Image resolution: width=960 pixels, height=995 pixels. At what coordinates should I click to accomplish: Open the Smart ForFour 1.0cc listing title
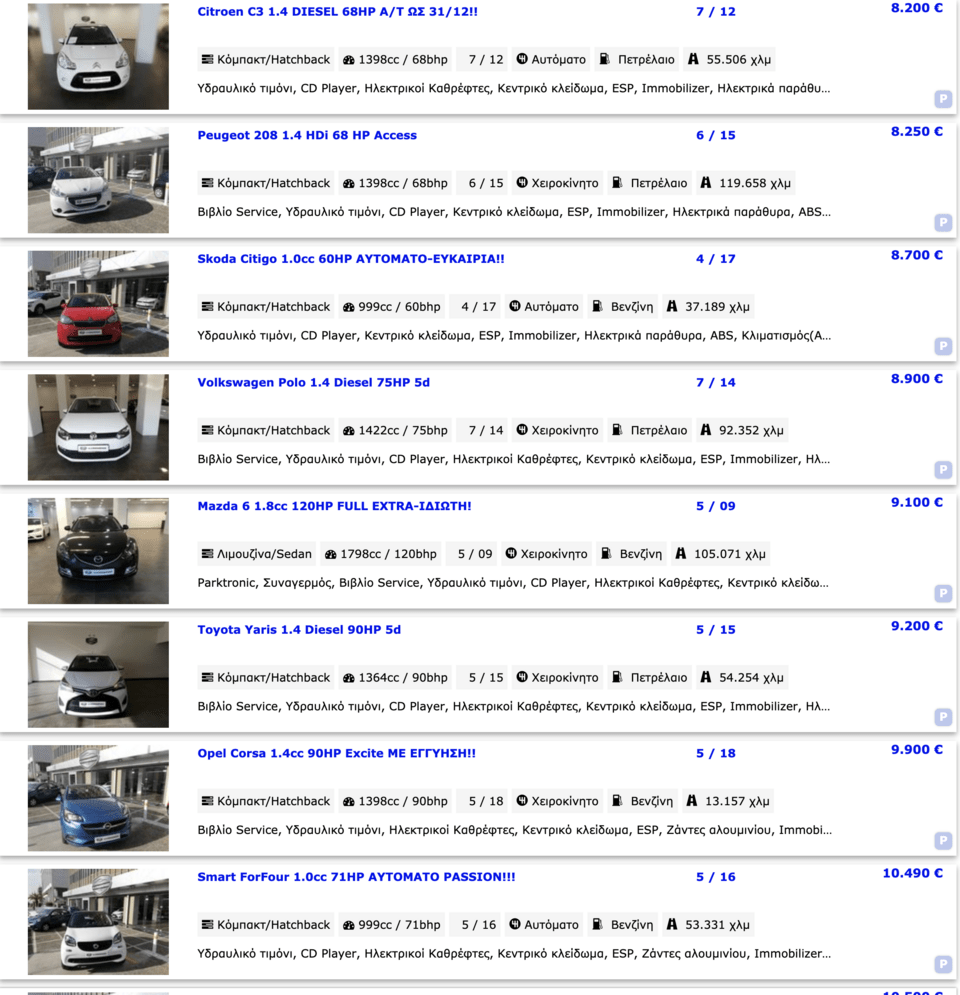click(x=356, y=877)
